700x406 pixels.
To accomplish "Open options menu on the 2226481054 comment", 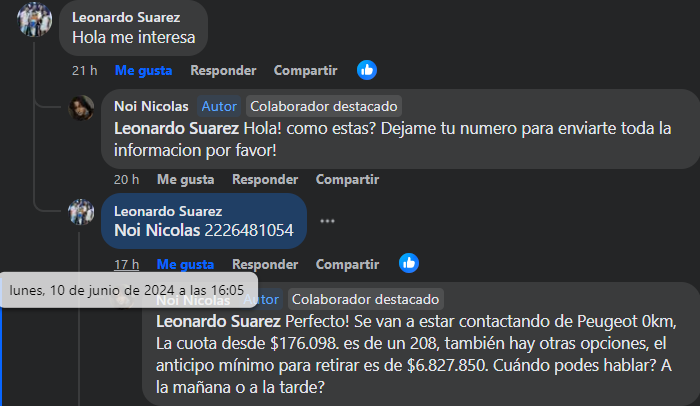I will (328, 220).
